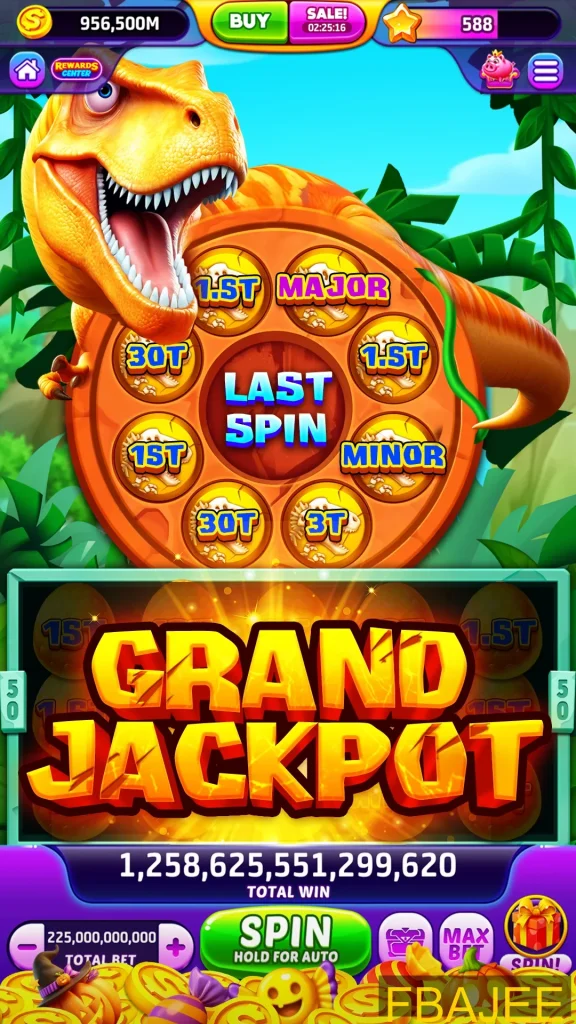Viewport: 576px width, 1024px height.
Task: Open the purple treasure chest icon
Action: [x=406, y=941]
